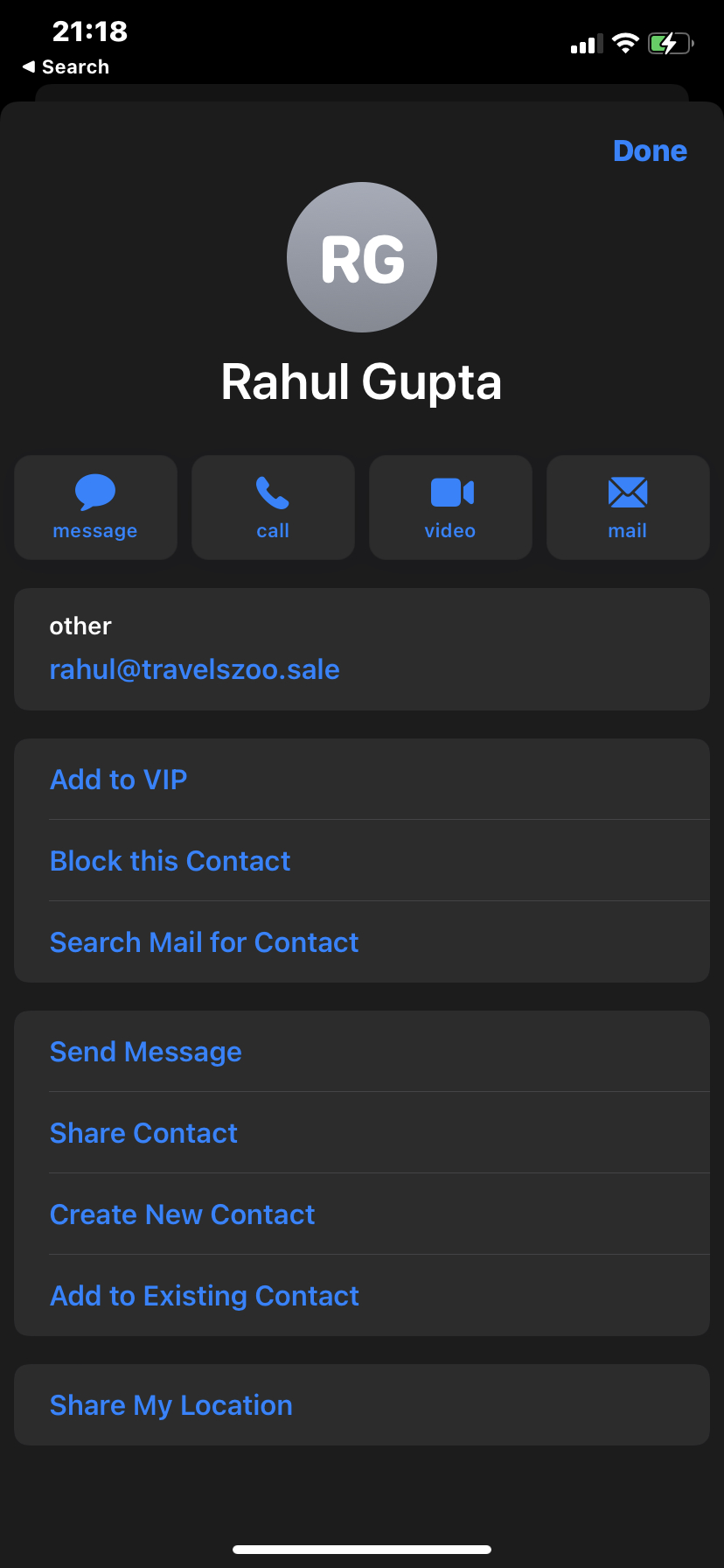Send a message to Rahul Gupta
The height and width of the screenshot is (1568, 724).
point(95,507)
